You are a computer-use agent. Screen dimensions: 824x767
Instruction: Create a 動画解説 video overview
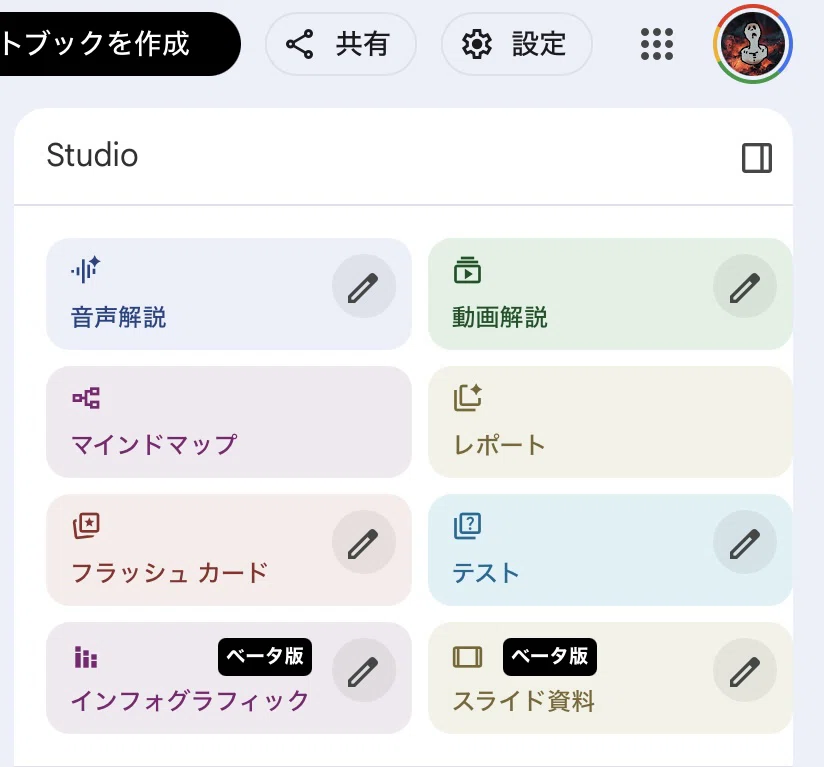coord(570,294)
